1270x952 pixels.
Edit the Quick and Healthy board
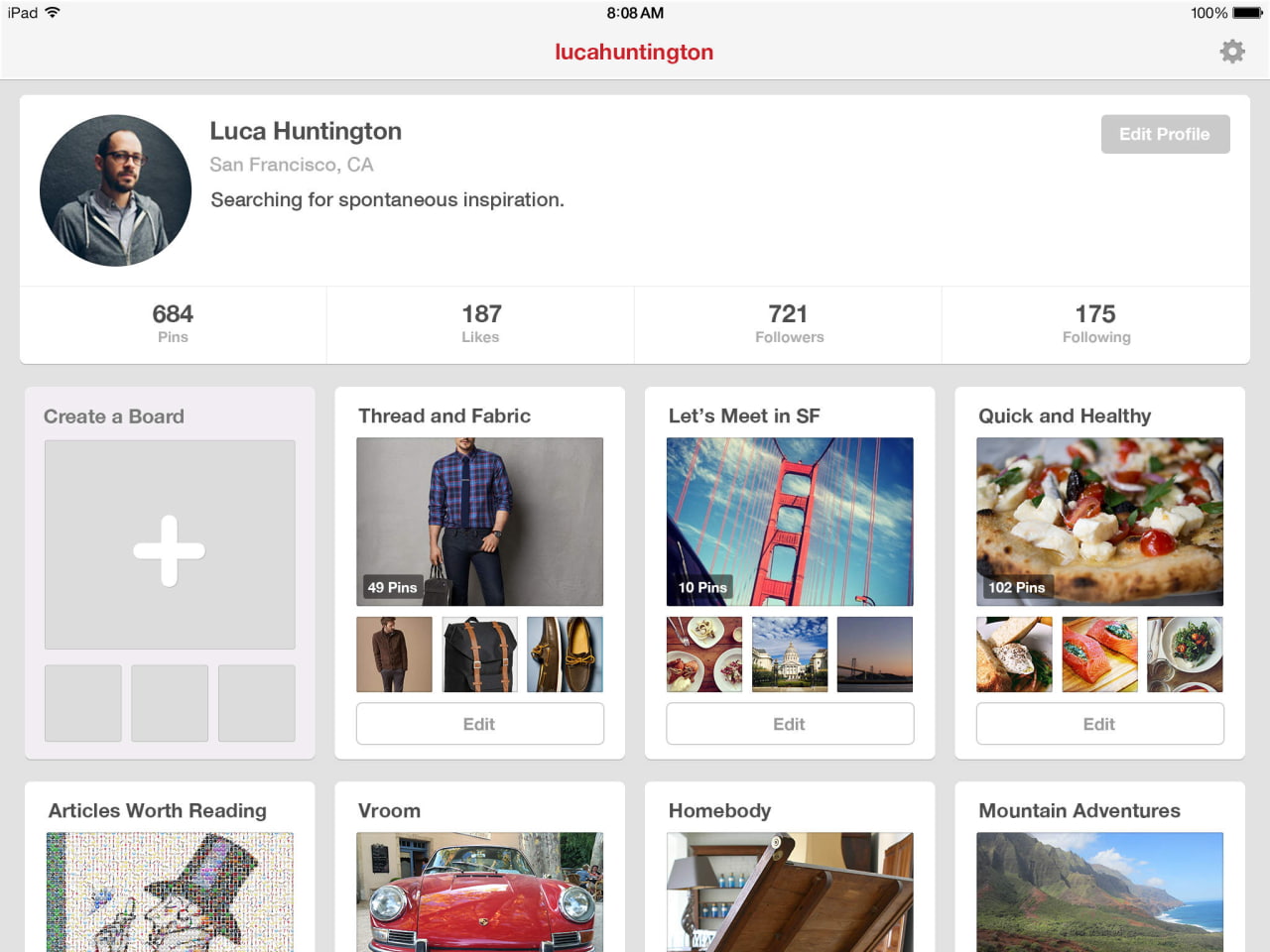[1099, 724]
